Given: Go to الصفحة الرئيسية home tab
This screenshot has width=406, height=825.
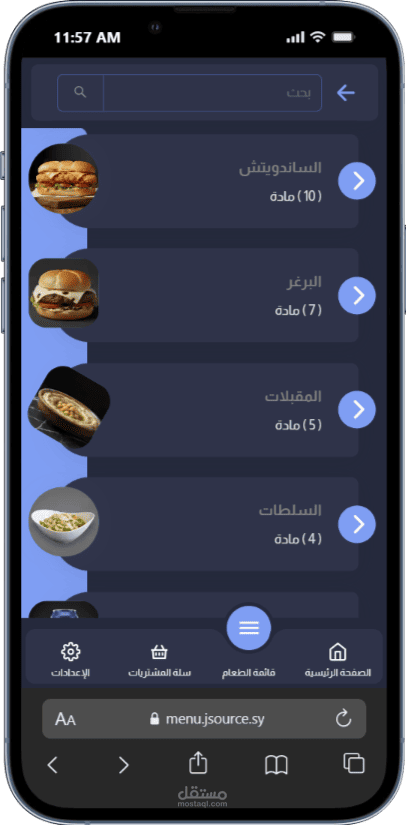Looking at the screenshot, I should pos(338,660).
